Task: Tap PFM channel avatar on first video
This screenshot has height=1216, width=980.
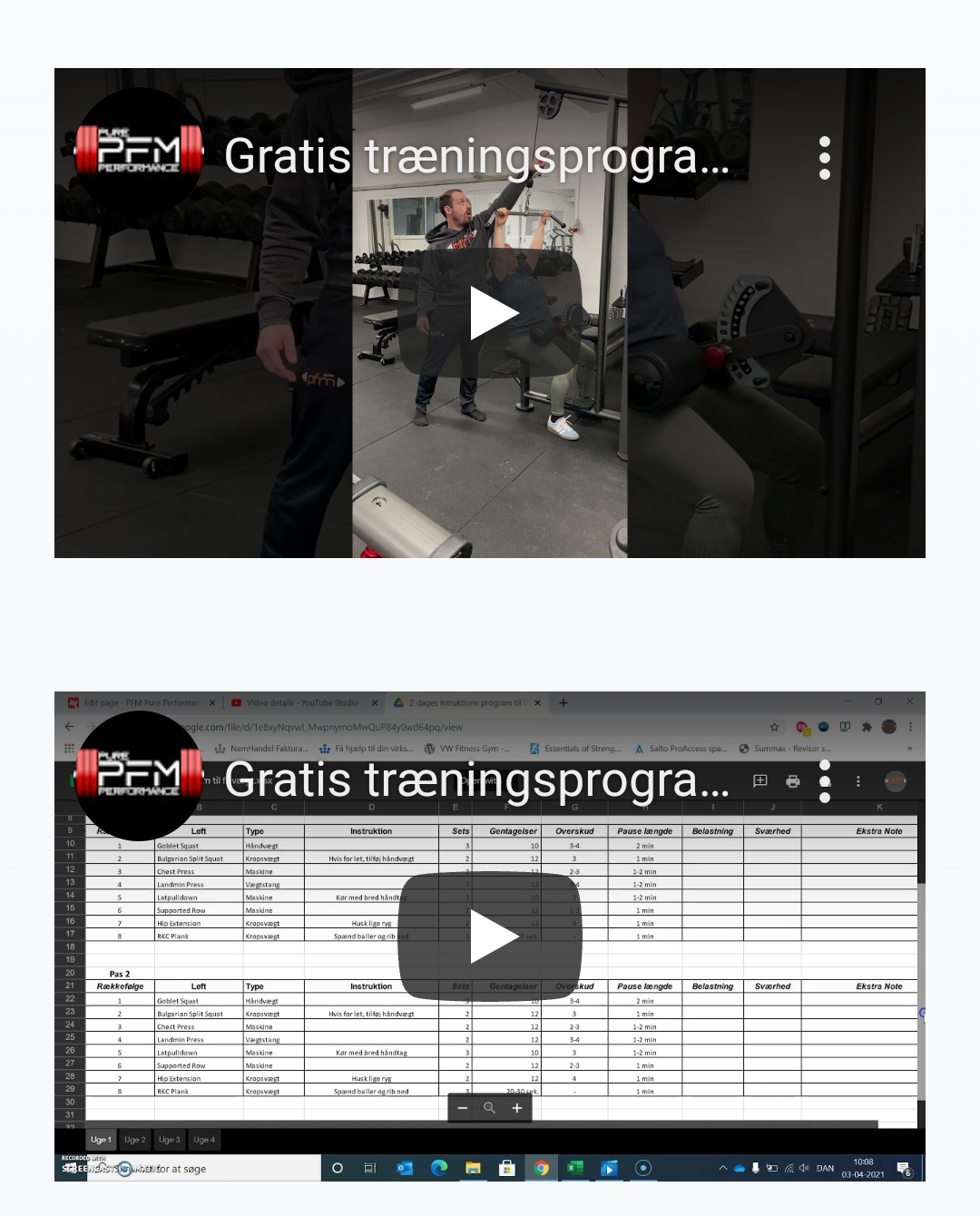Action: point(139,152)
